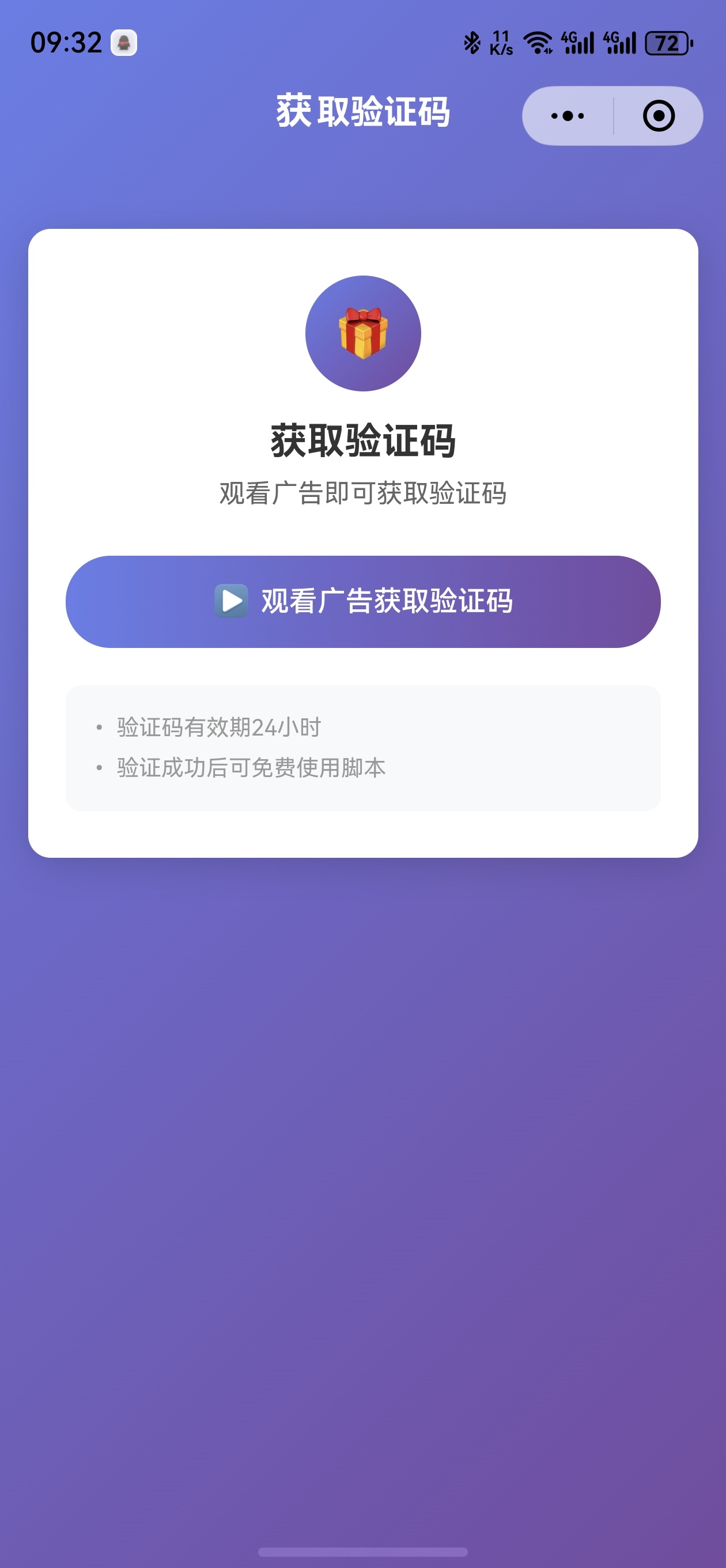Tap the first 4G signal indicator
The image size is (726, 1568).
[577, 42]
